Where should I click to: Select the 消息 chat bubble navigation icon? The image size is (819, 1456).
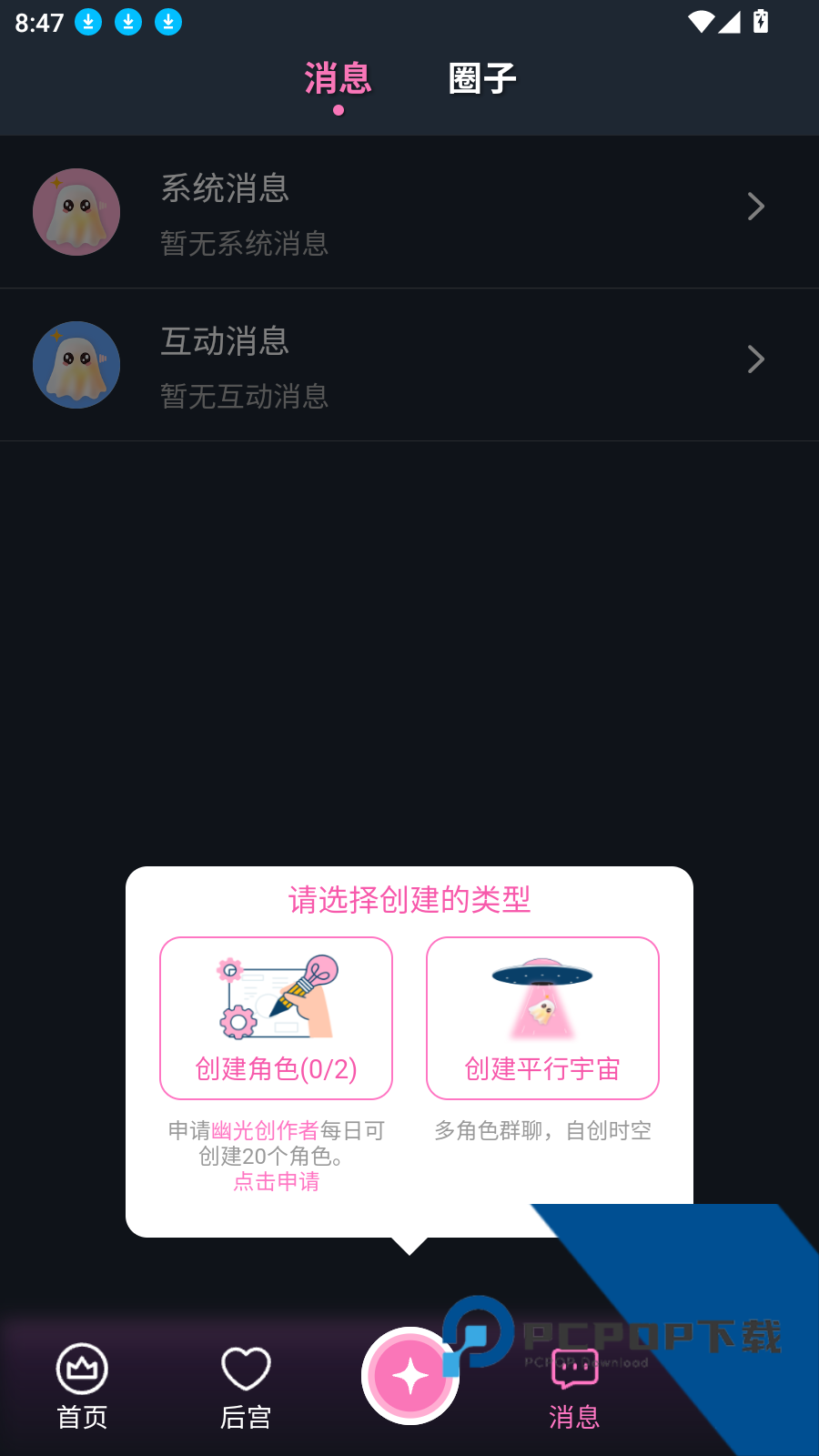point(573,1374)
